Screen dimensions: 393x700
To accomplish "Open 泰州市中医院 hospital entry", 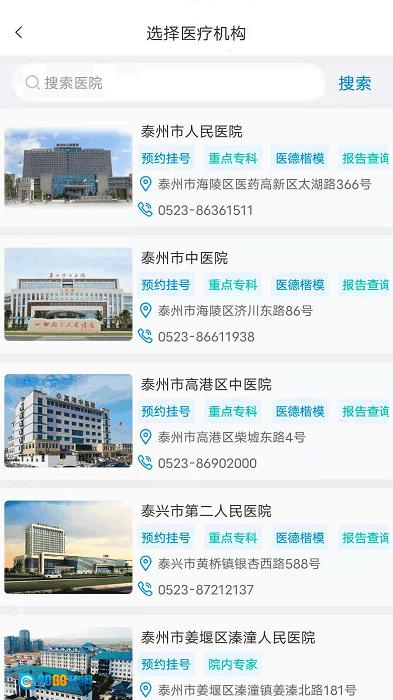I will click(x=196, y=295).
